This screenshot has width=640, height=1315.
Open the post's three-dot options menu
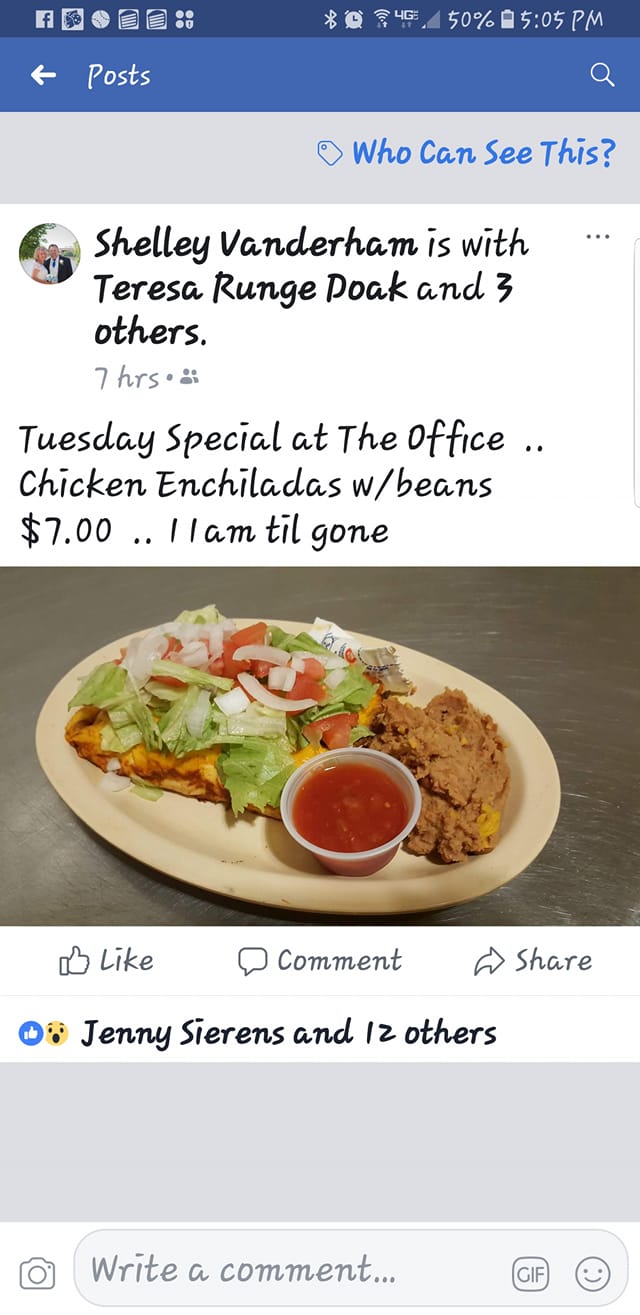point(597,238)
